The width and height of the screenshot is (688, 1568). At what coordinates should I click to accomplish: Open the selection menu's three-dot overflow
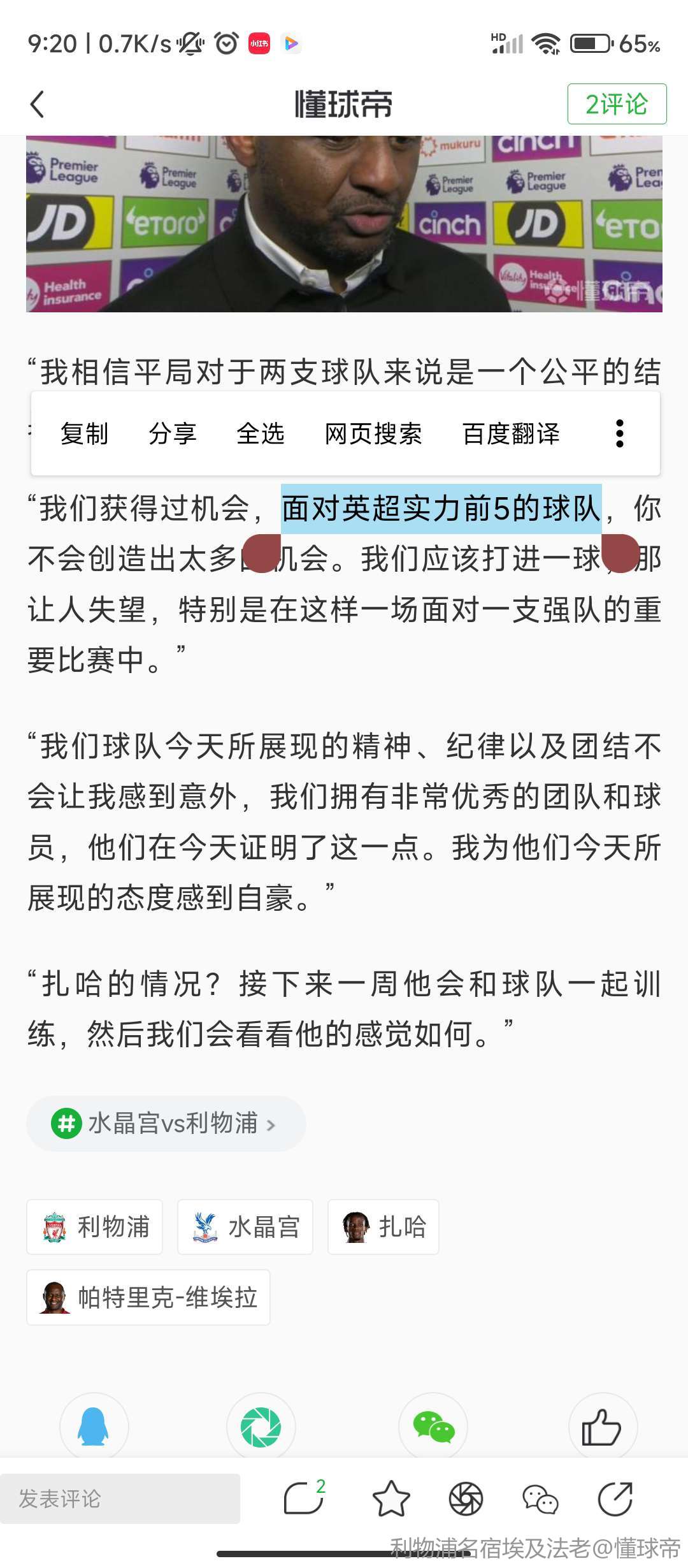(x=619, y=434)
